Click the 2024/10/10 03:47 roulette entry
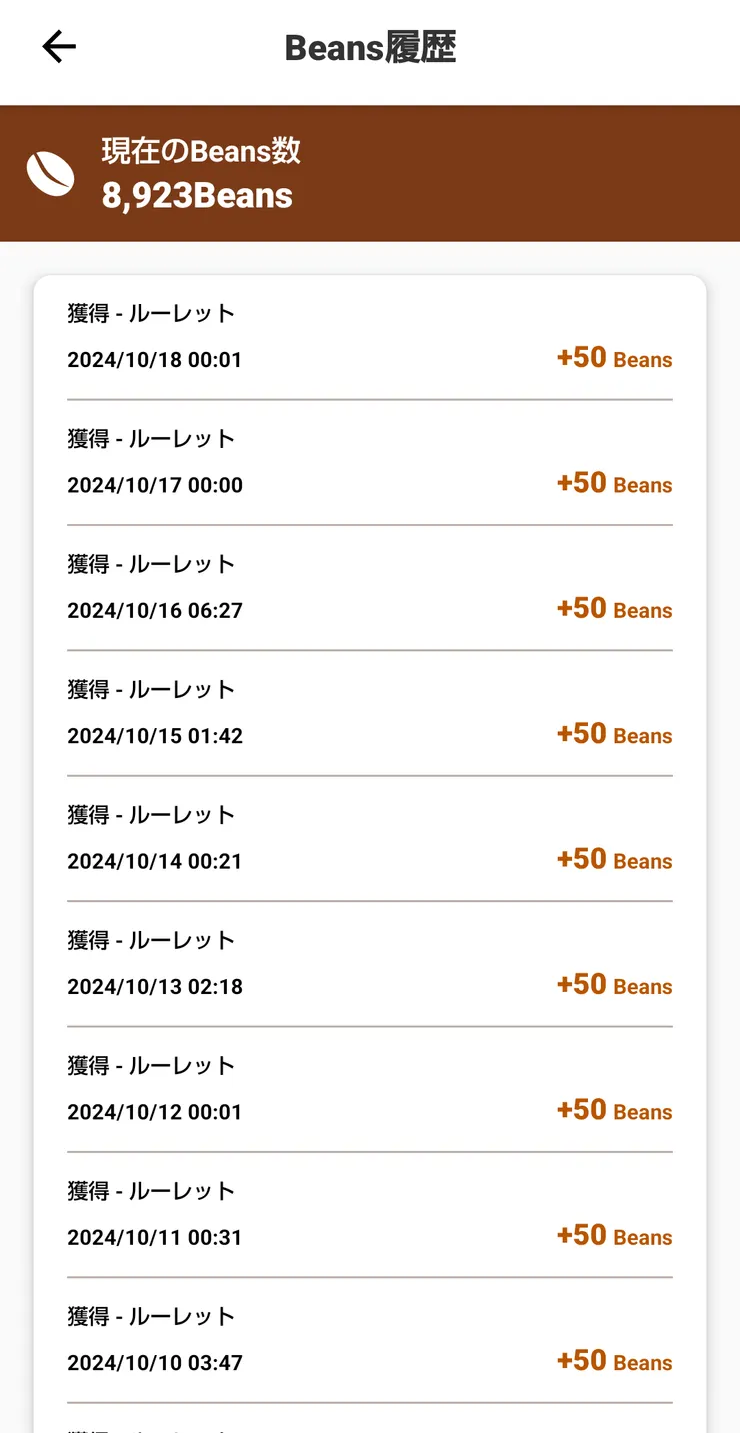Screen dimensions: 740x1433 tap(370, 1339)
